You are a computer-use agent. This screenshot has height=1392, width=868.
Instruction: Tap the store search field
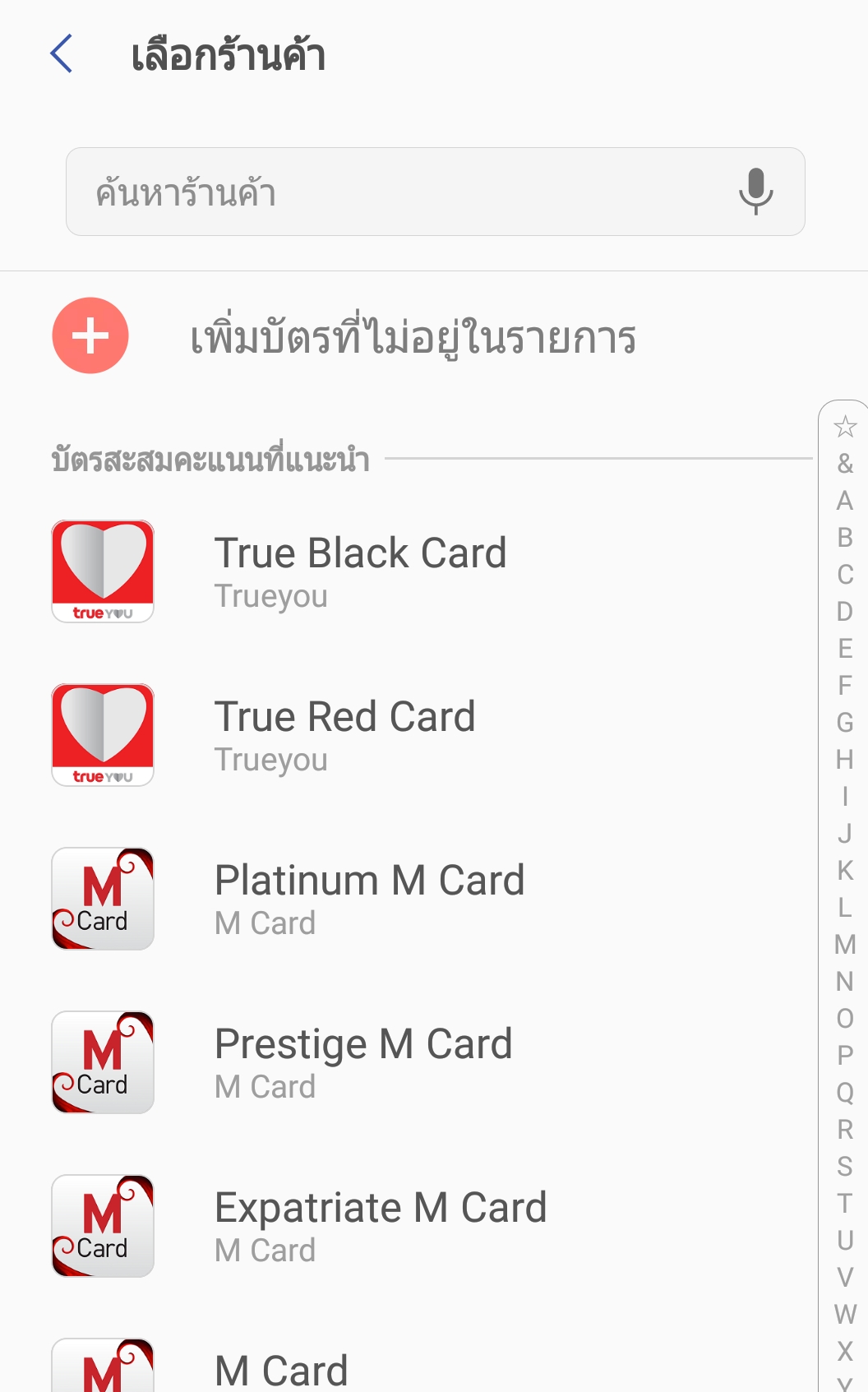435,192
